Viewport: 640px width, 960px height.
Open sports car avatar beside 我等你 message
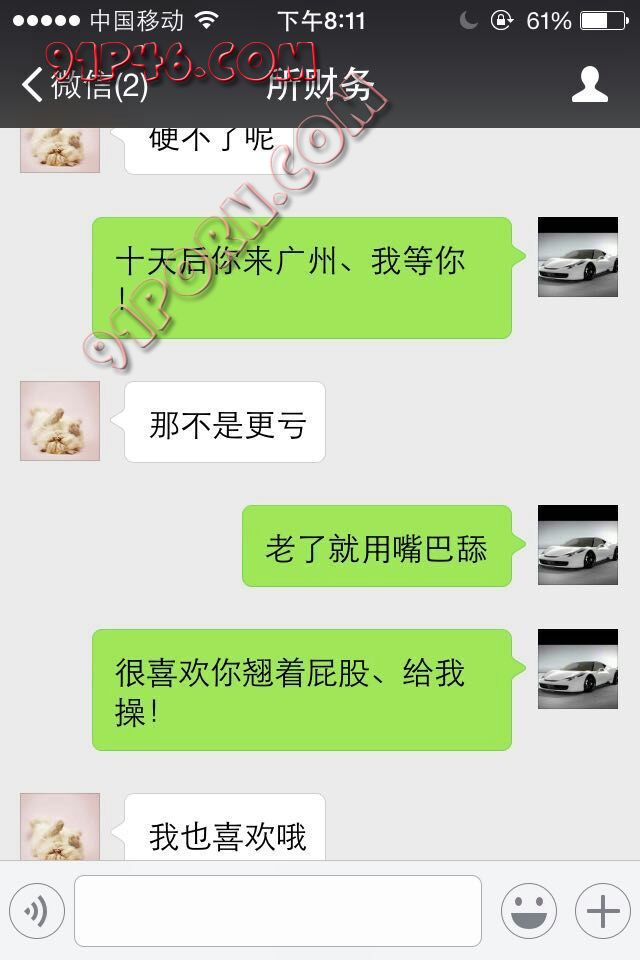tap(578, 257)
